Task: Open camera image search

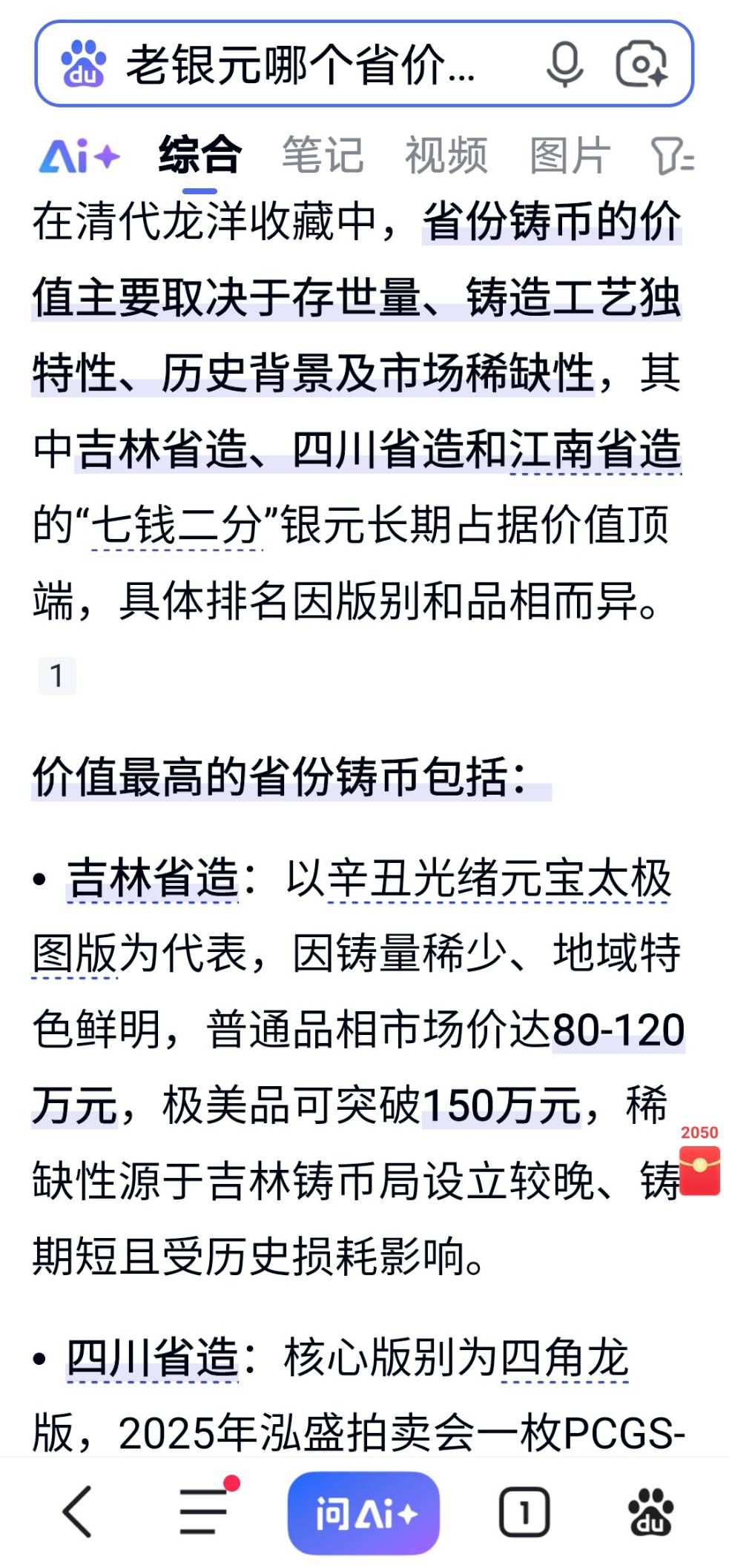Action: click(x=641, y=65)
